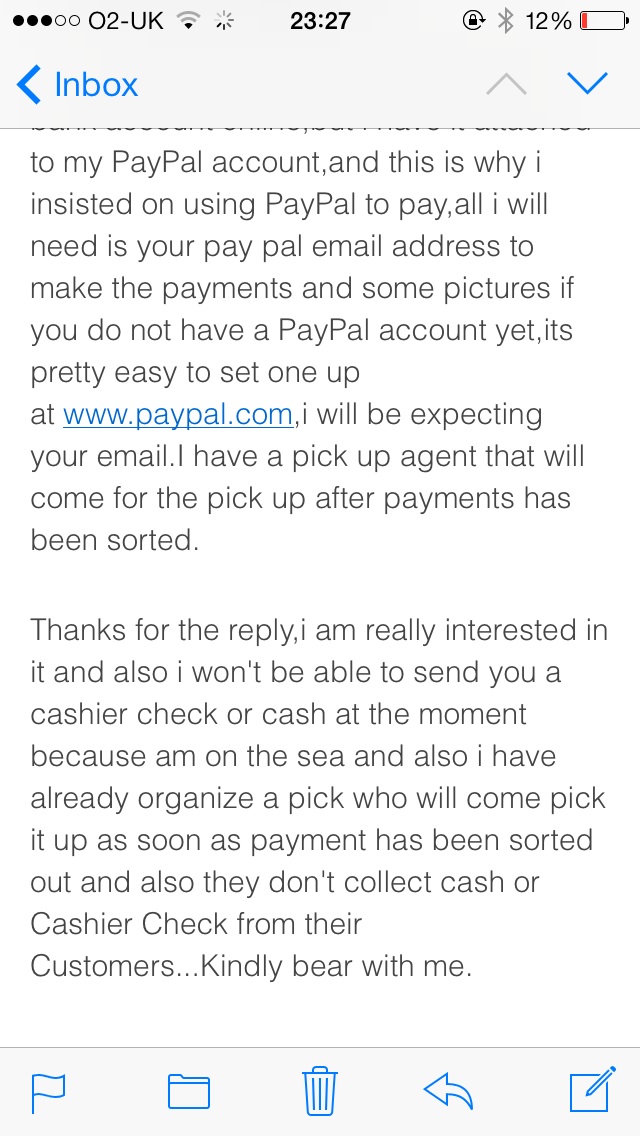Compose a new email
This screenshot has width=640, height=1136.
tap(592, 1089)
